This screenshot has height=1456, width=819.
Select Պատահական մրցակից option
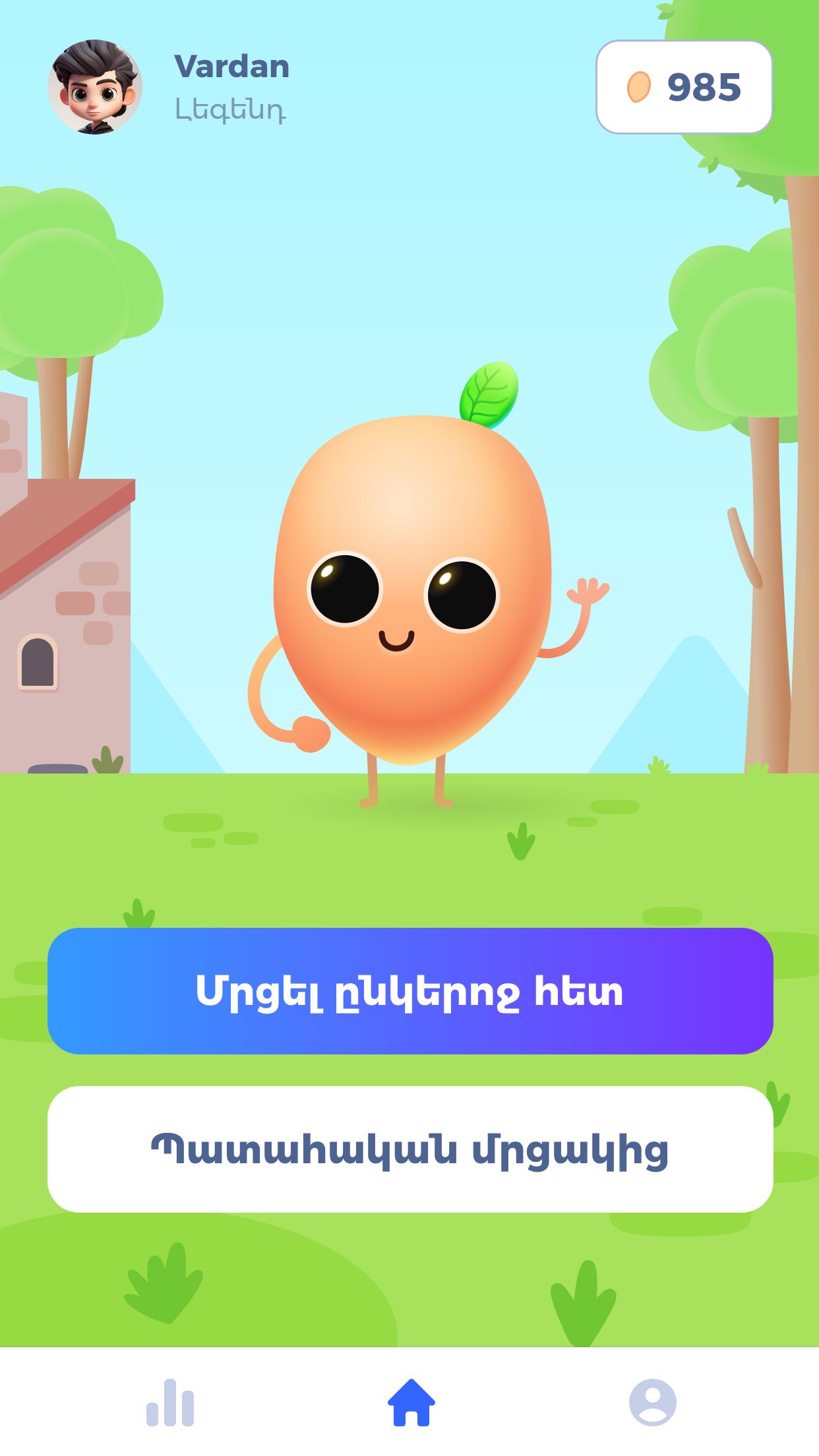[410, 1149]
